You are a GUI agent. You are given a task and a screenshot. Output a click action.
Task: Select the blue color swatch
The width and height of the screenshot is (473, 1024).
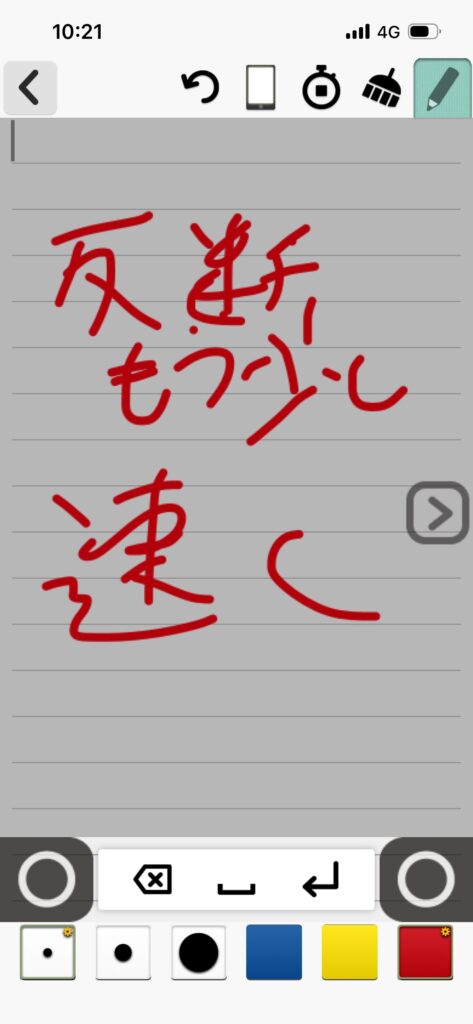[274, 952]
